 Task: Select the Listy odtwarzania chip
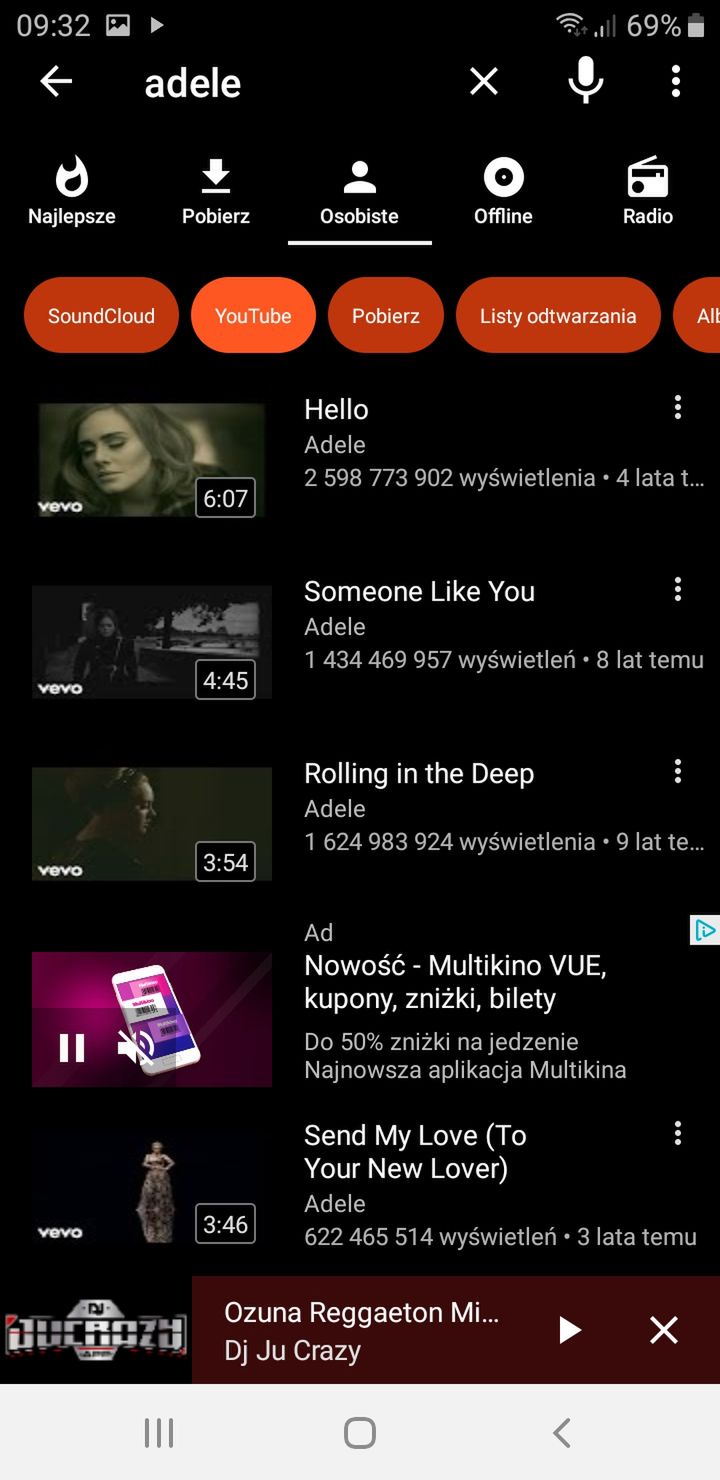coord(558,316)
